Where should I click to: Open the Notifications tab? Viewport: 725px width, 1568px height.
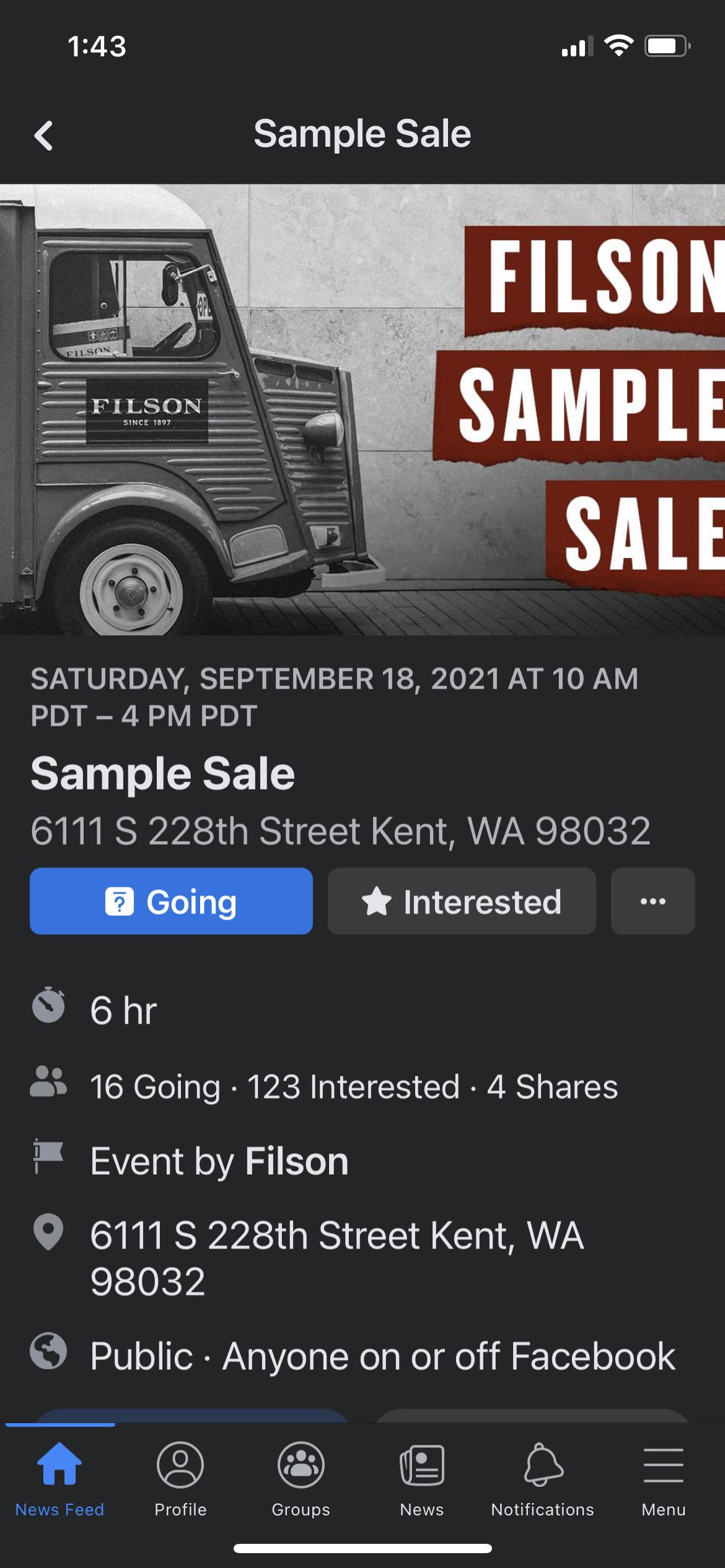pos(543,1477)
